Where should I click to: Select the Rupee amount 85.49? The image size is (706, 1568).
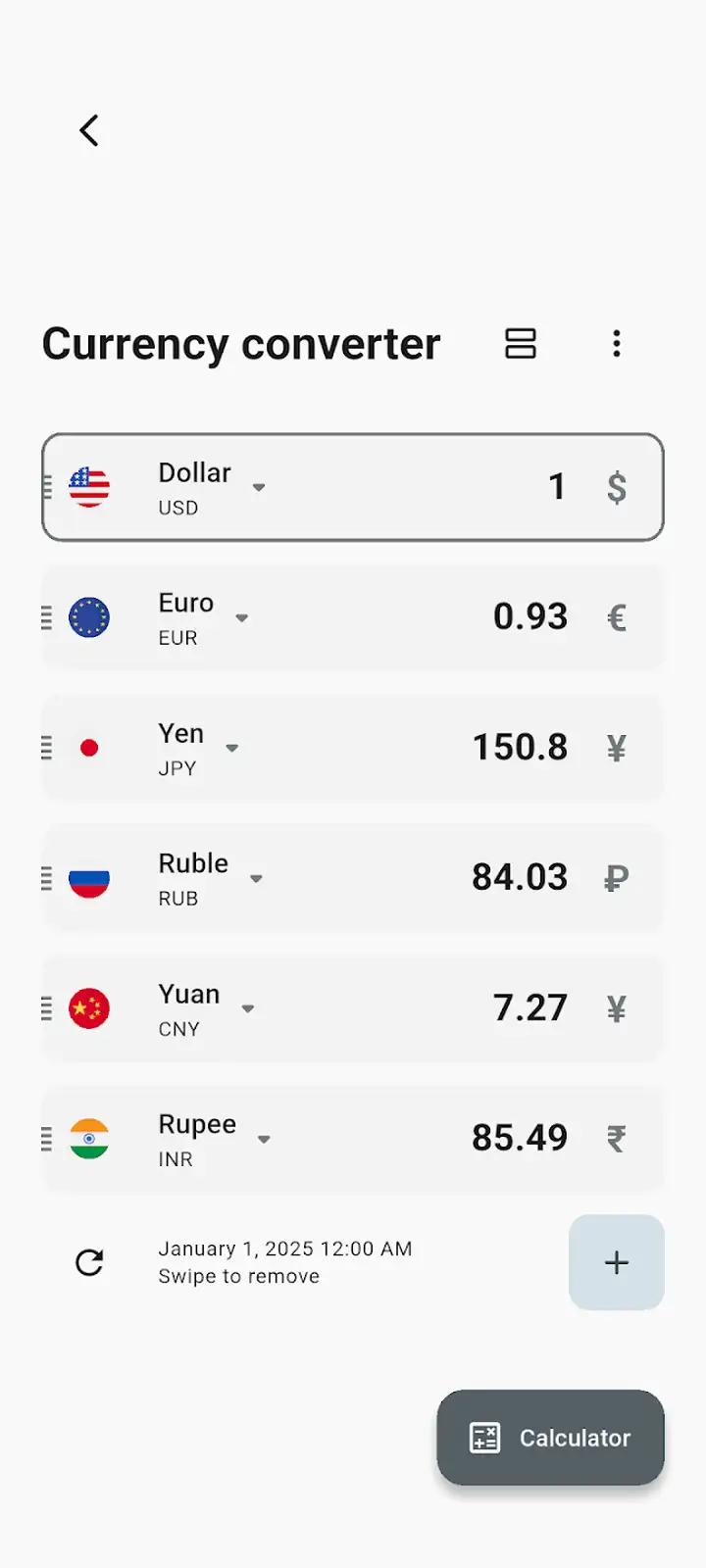click(x=520, y=1138)
